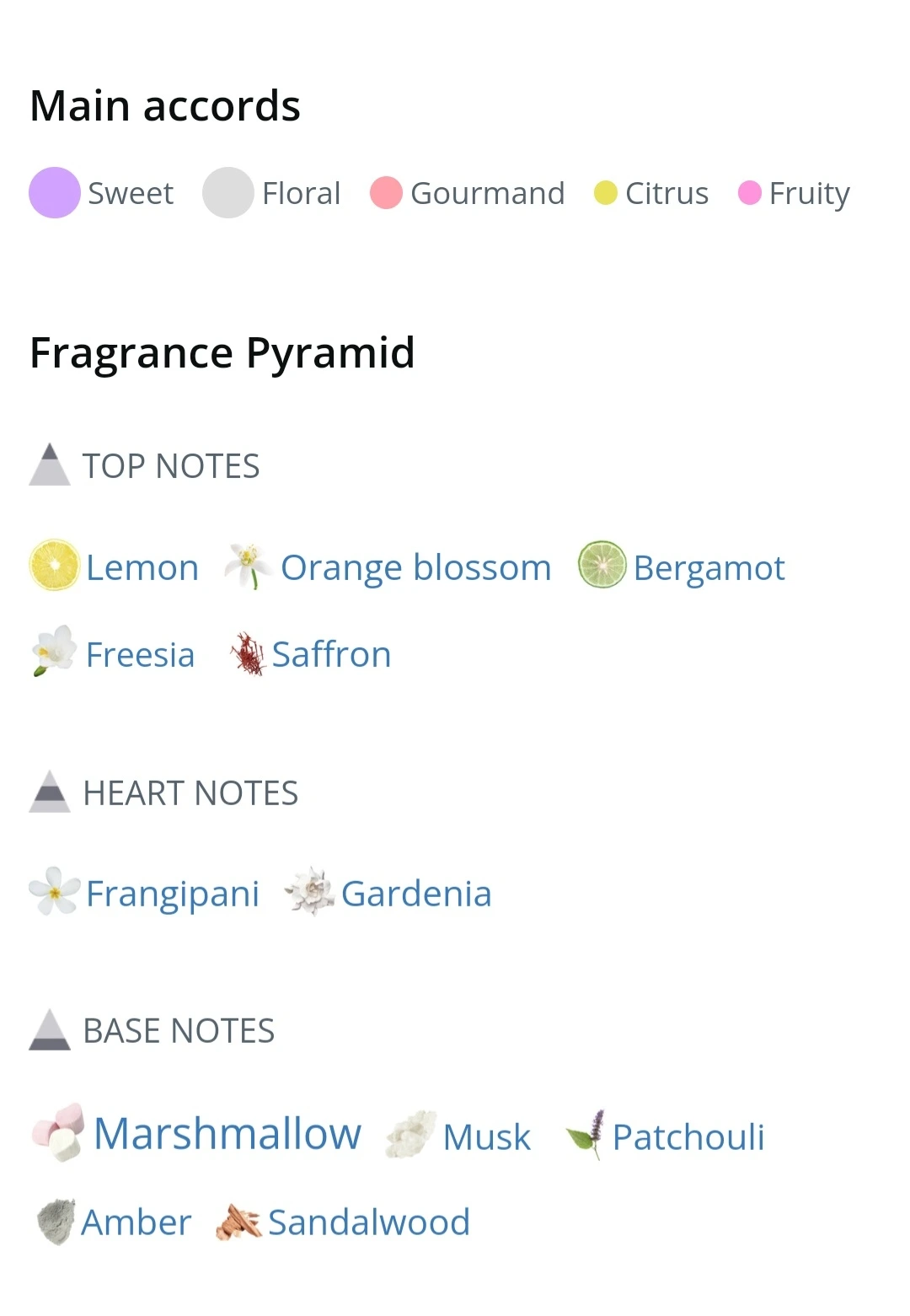The width and height of the screenshot is (910, 1316).
Task: Open the Orange blossom note link
Action: click(416, 567)
